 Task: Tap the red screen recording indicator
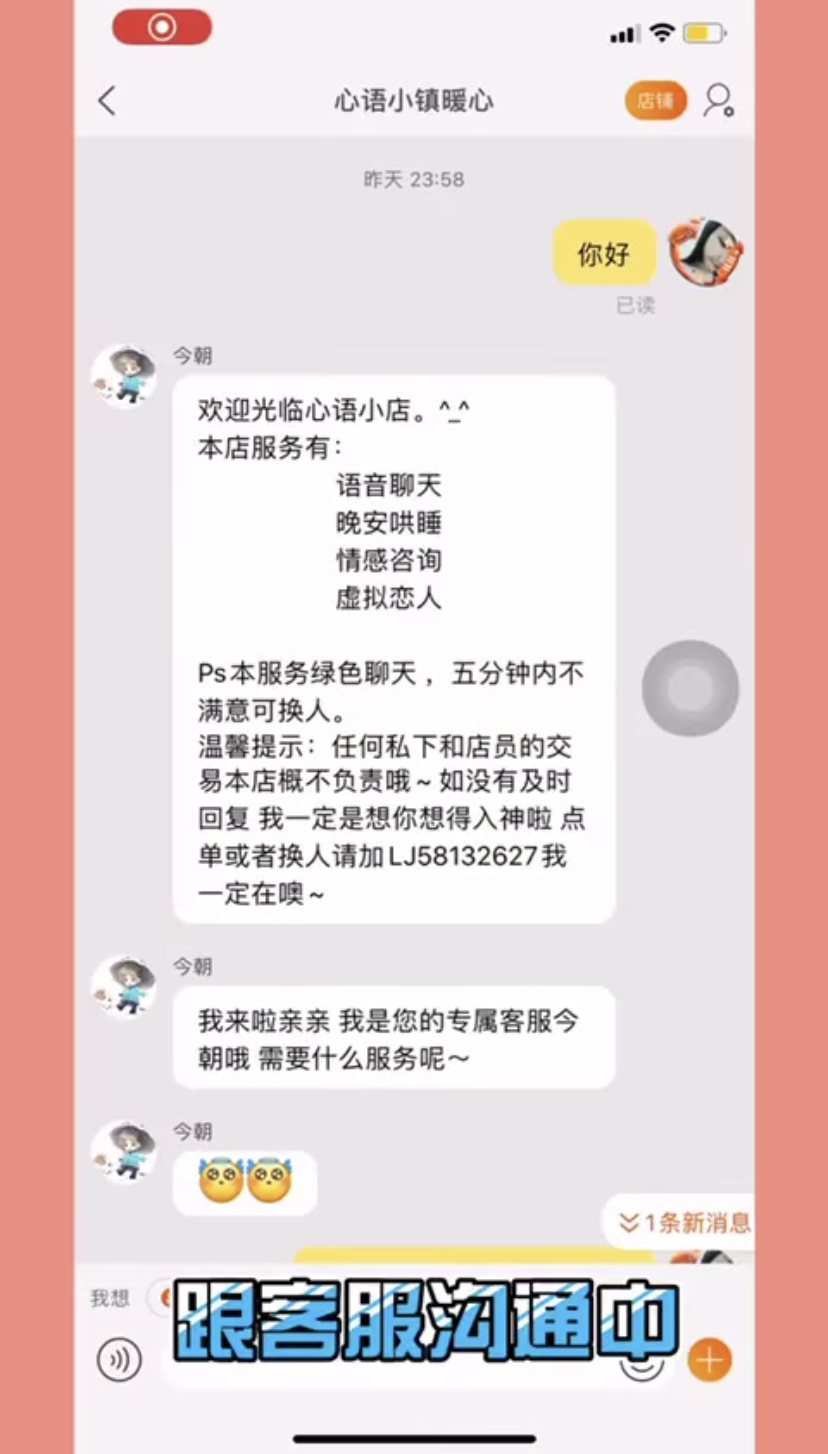[x=162, y=28]
